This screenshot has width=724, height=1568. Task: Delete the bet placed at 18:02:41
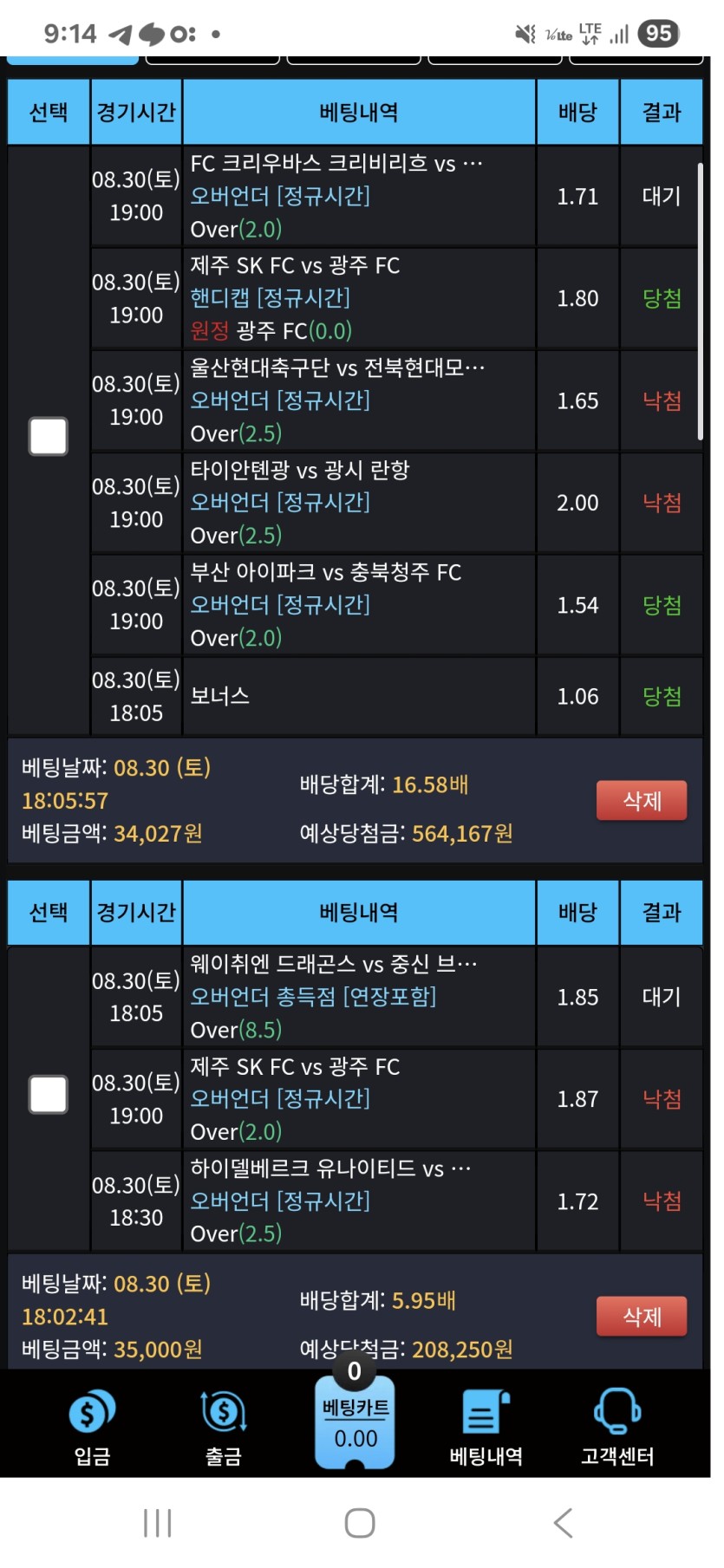tap(642, 1316)
